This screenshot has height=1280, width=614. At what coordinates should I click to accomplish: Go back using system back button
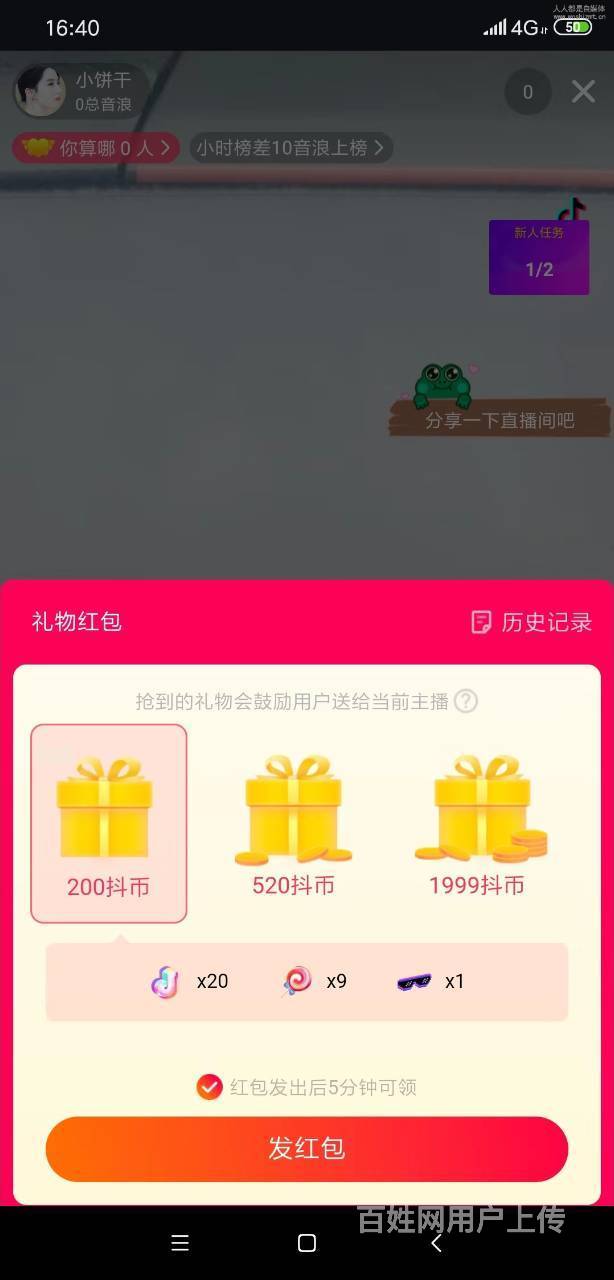click(x=436, y=1243)
